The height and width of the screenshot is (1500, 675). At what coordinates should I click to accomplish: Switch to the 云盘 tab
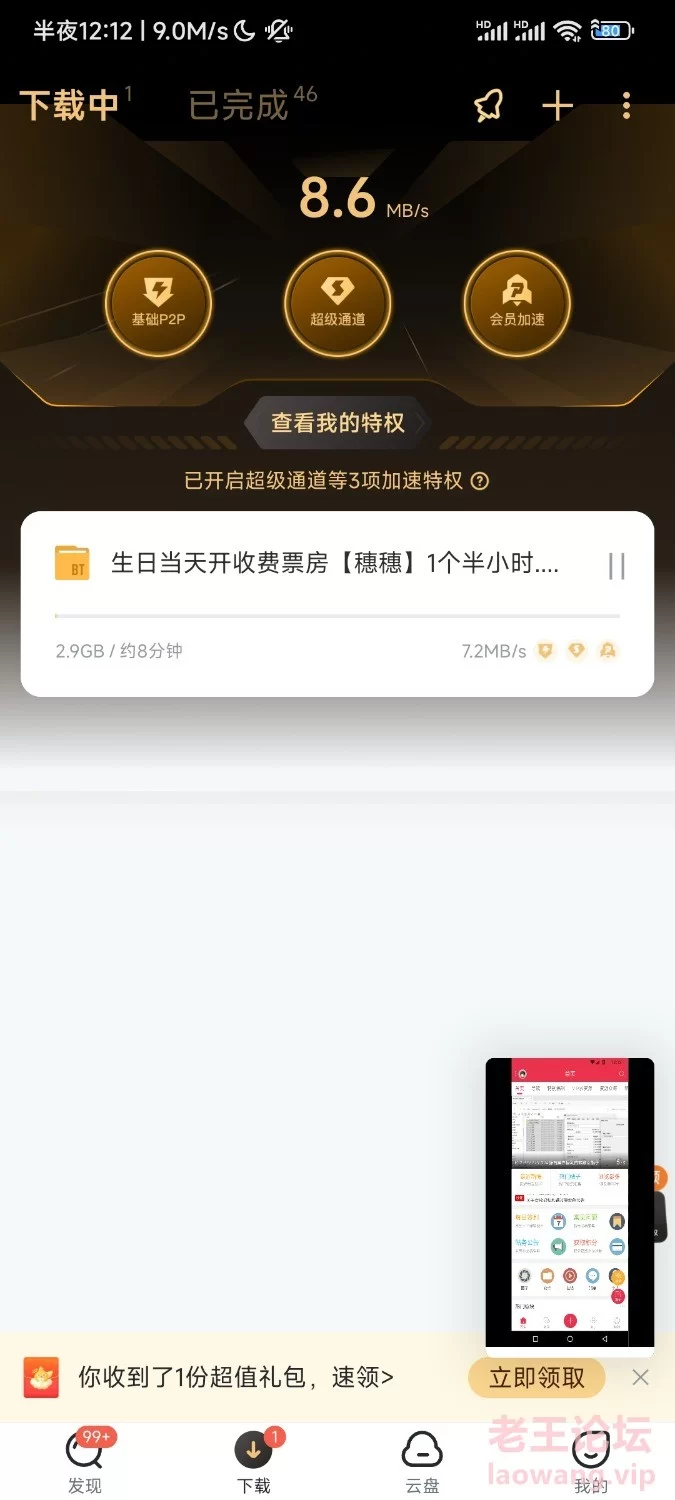422,1461
